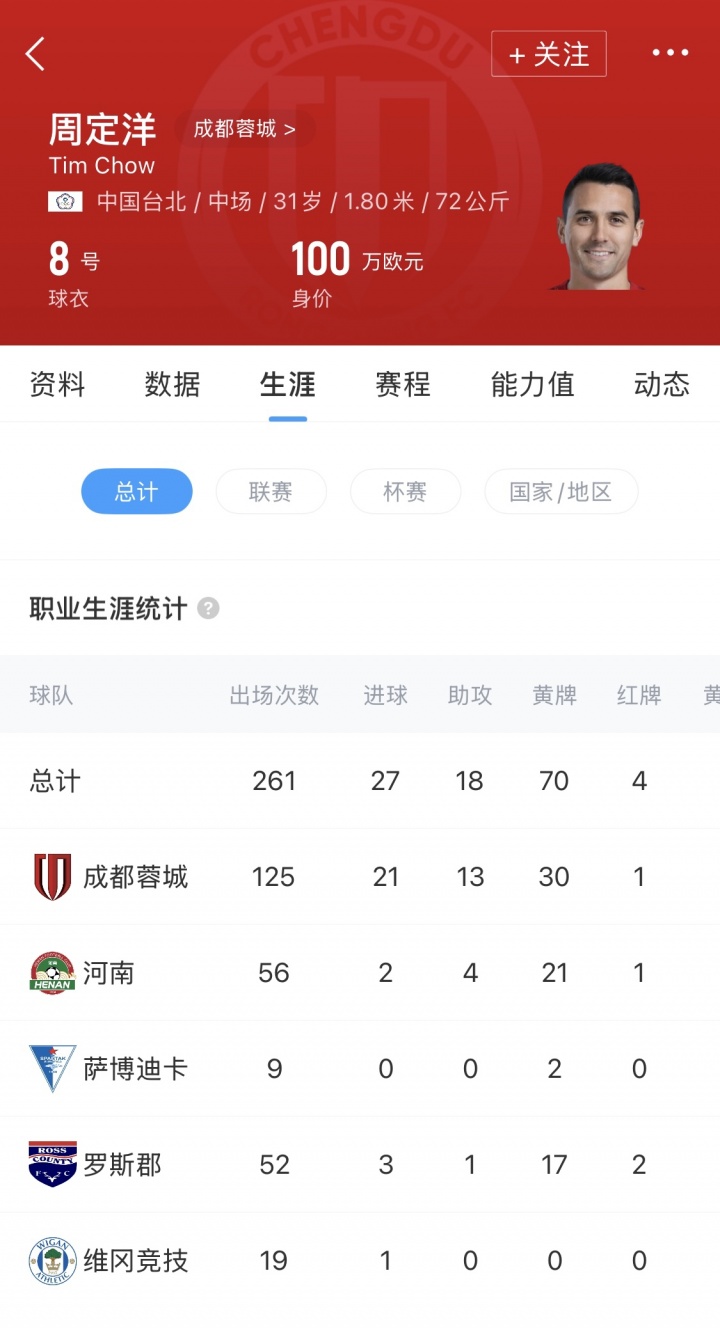Switch to the 资料 tab

pos(57,384)
